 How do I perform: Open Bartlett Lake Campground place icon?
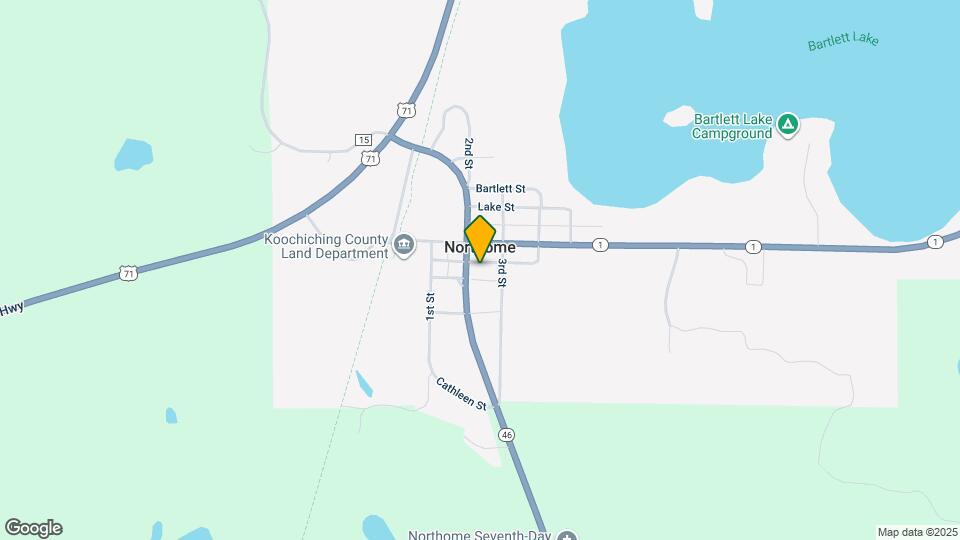[x=788, y=124]
